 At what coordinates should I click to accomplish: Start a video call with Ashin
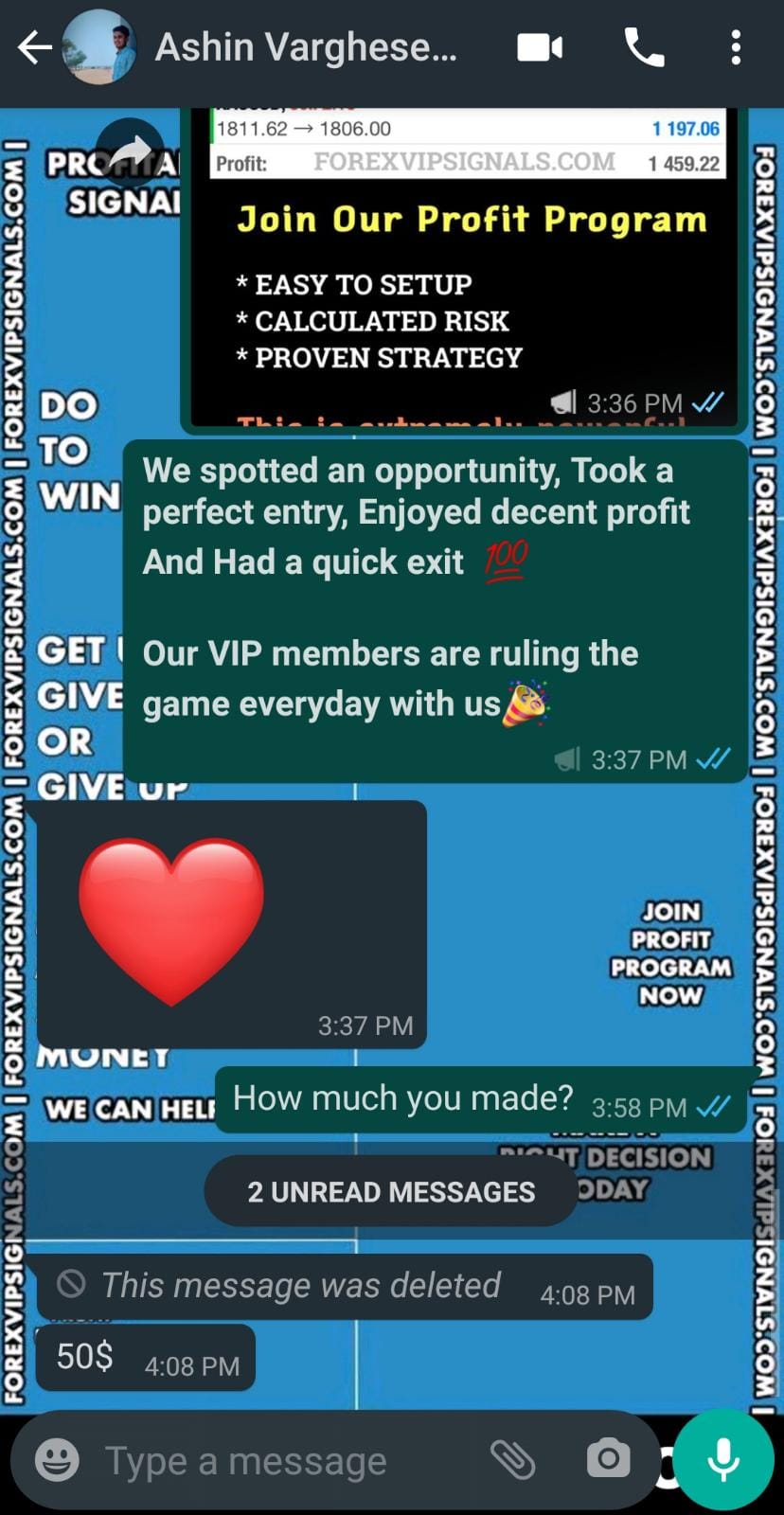point(540,47)
